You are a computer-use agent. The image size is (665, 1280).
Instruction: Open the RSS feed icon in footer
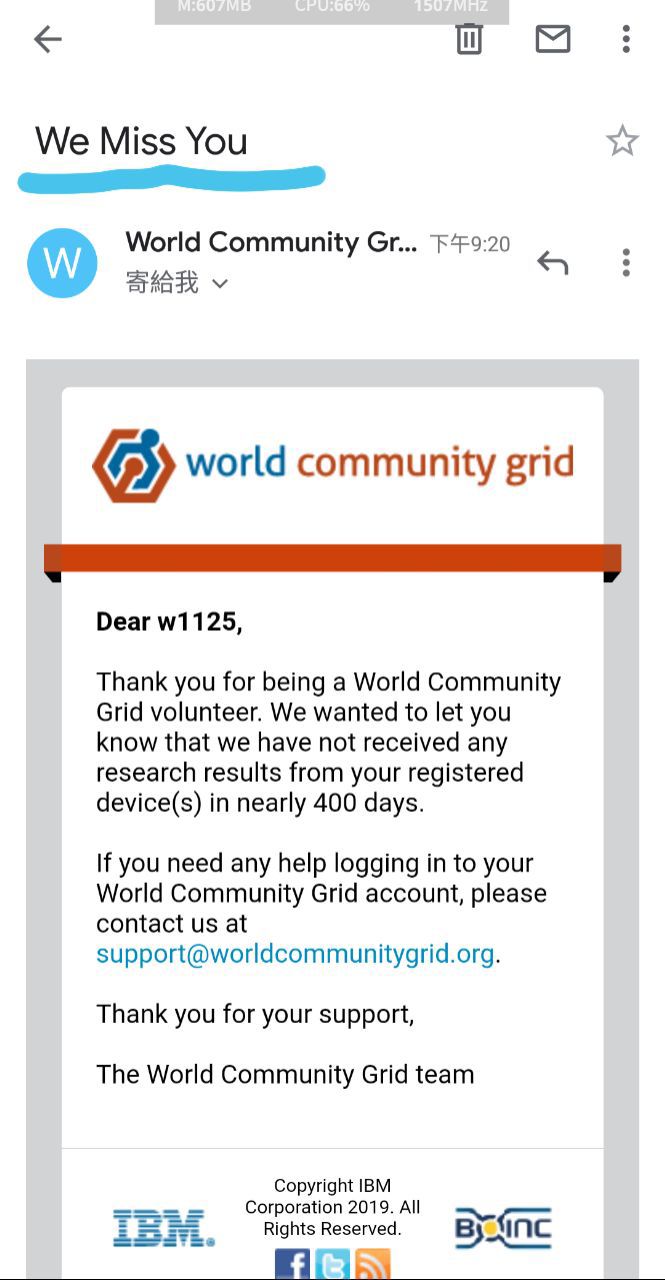372,1263
